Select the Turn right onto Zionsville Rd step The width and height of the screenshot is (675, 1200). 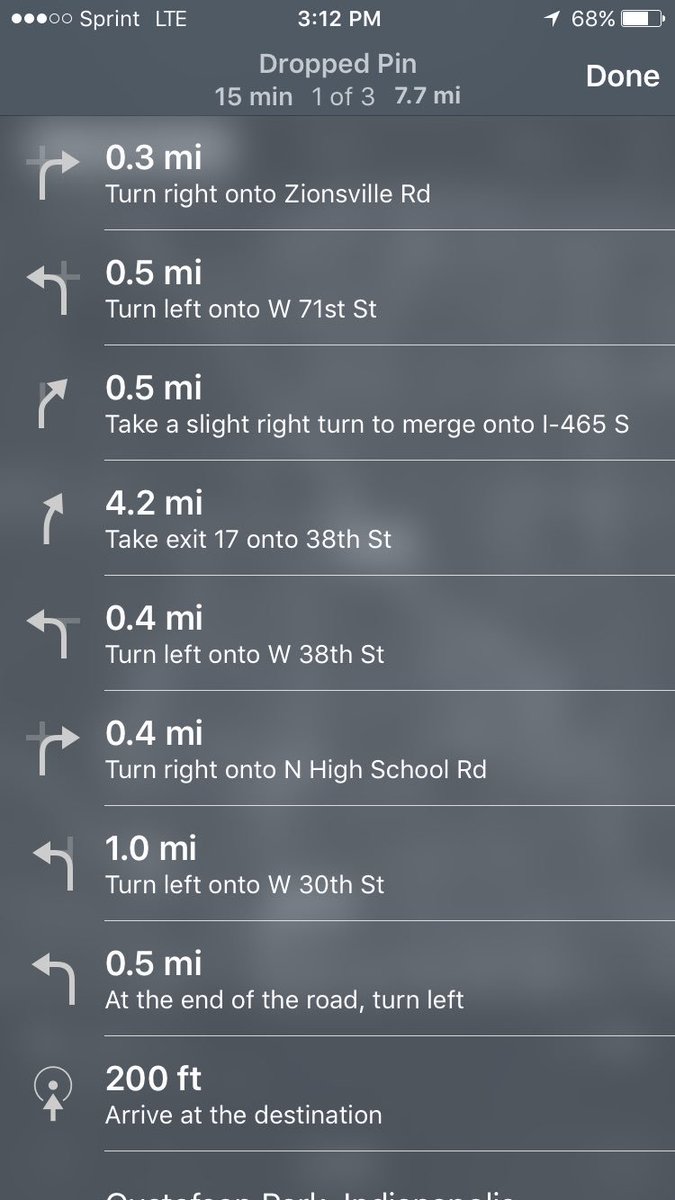(x=337, y=173)
